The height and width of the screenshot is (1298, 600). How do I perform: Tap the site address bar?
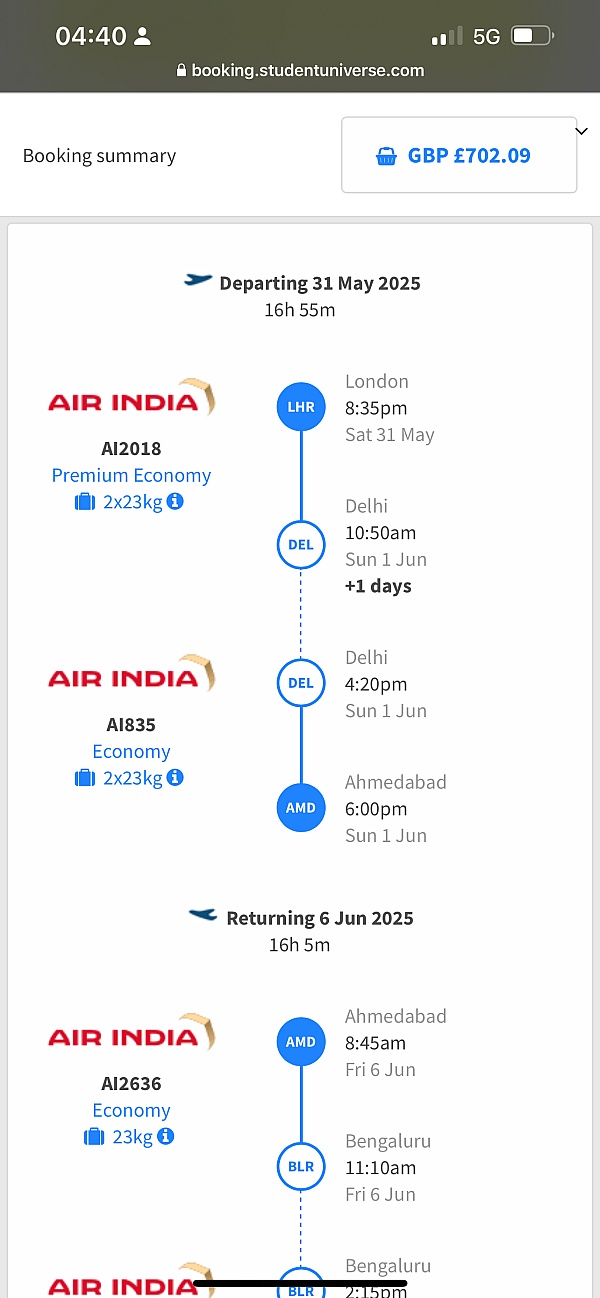pyautogui.click(x=300, y=71)
